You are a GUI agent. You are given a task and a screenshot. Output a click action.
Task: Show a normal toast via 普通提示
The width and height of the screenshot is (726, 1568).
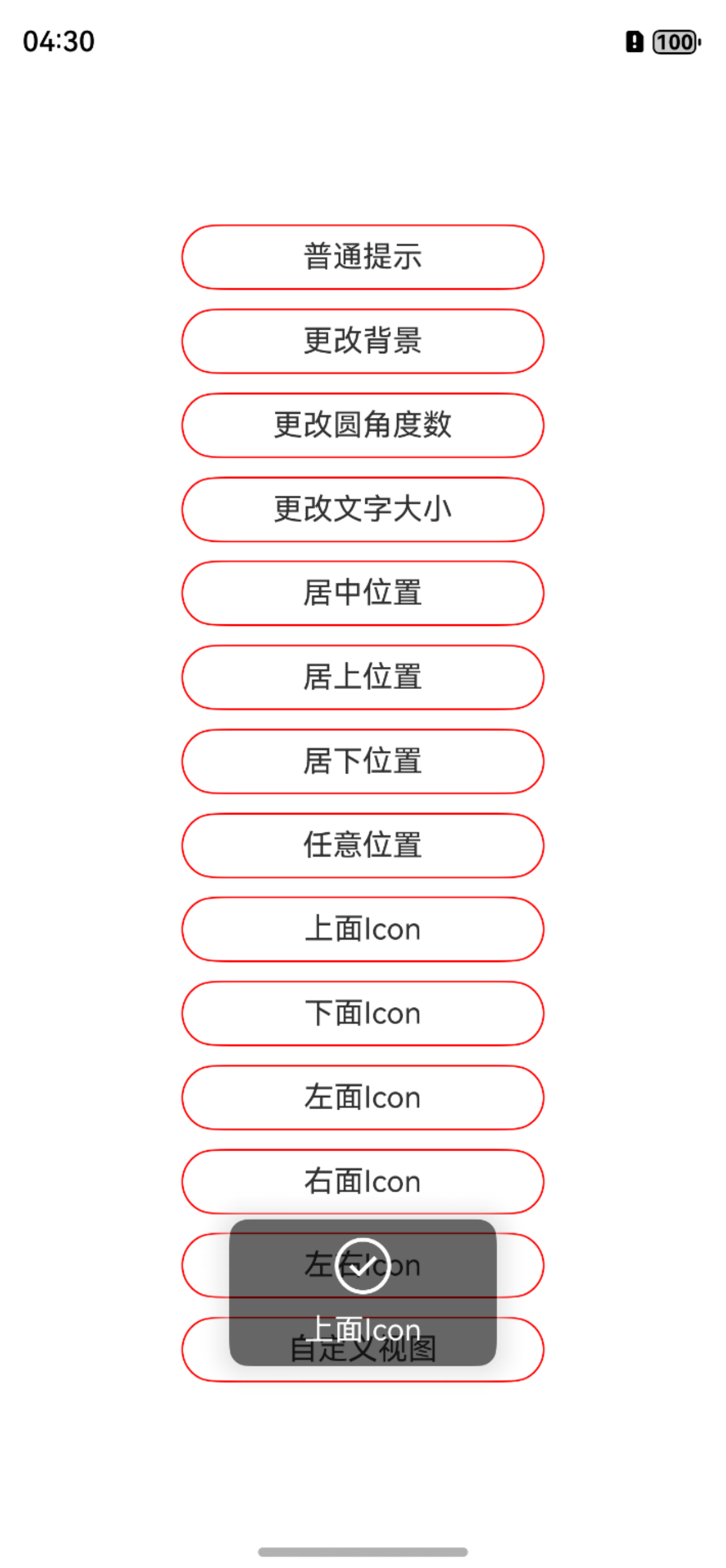362,258
